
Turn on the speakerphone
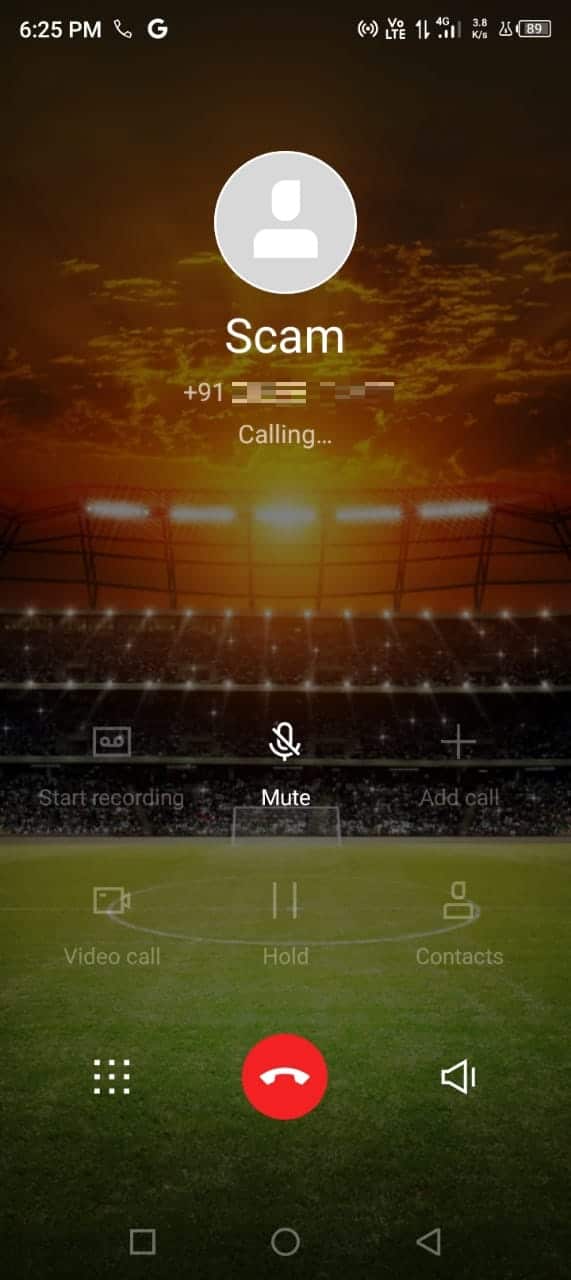click(458, 1076)
